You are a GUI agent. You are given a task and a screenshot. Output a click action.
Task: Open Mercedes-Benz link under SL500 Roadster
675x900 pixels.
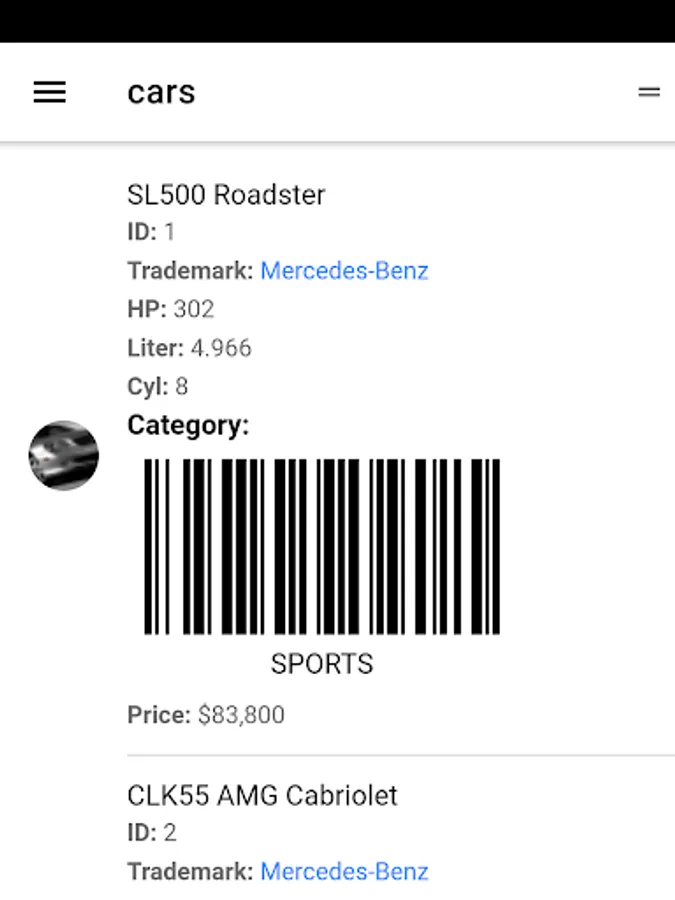344,270
